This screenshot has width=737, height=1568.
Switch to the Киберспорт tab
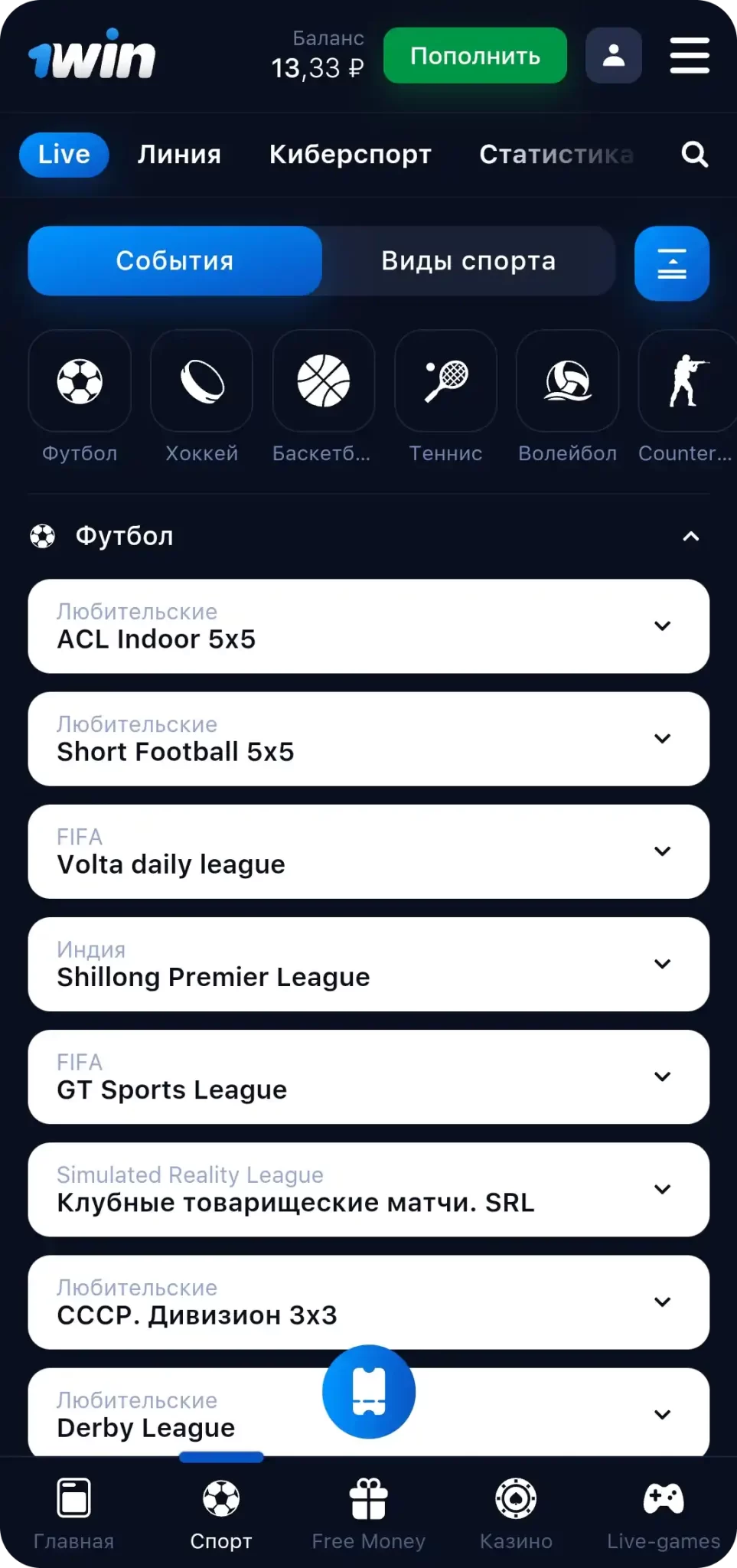350,154
